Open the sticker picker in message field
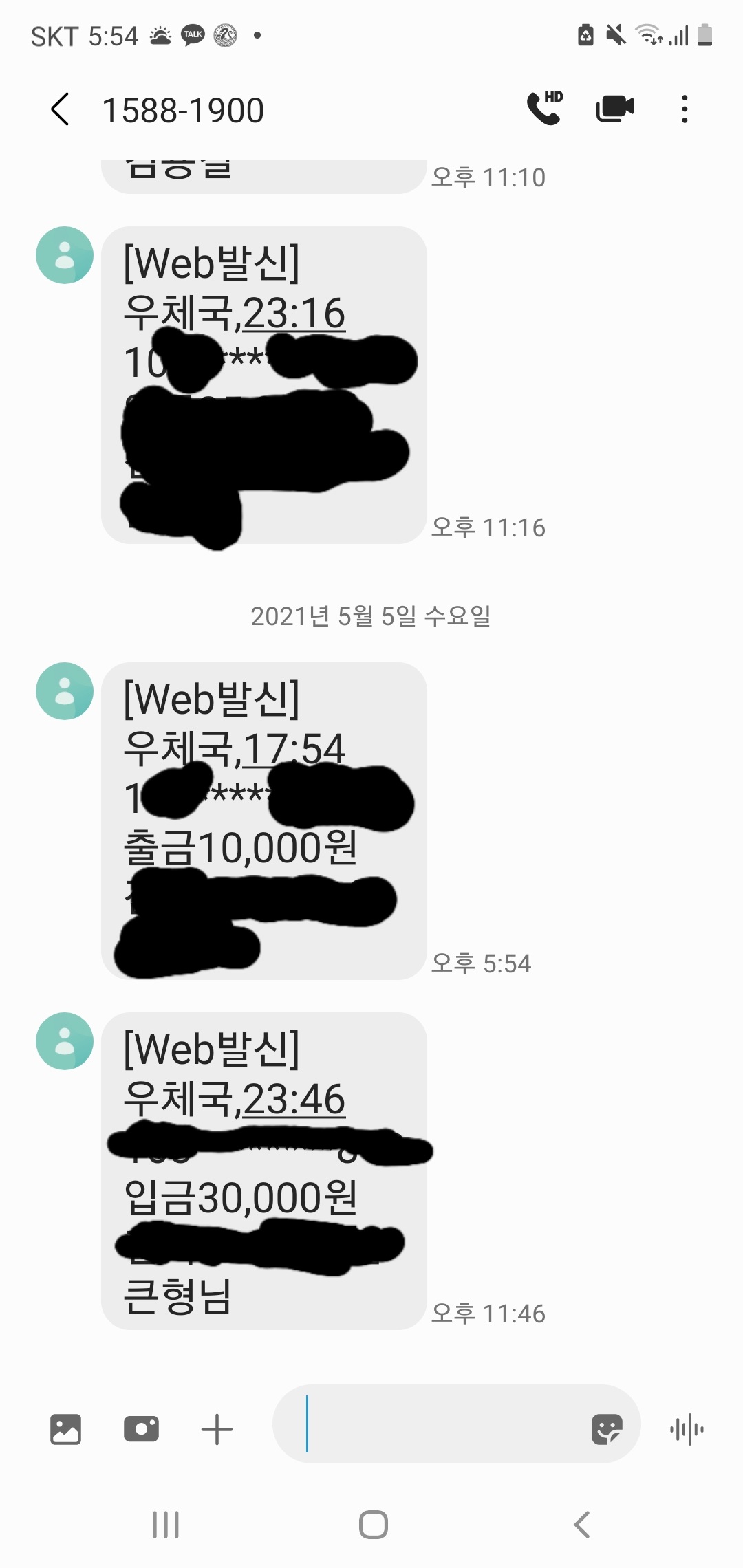 click(607, 1429)
